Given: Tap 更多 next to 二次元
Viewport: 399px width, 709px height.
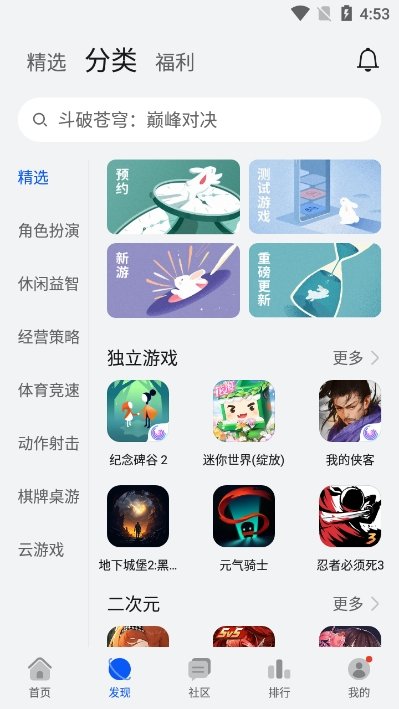Looking at the screenshot, I should pyautogui.click(x=356, y=603).
